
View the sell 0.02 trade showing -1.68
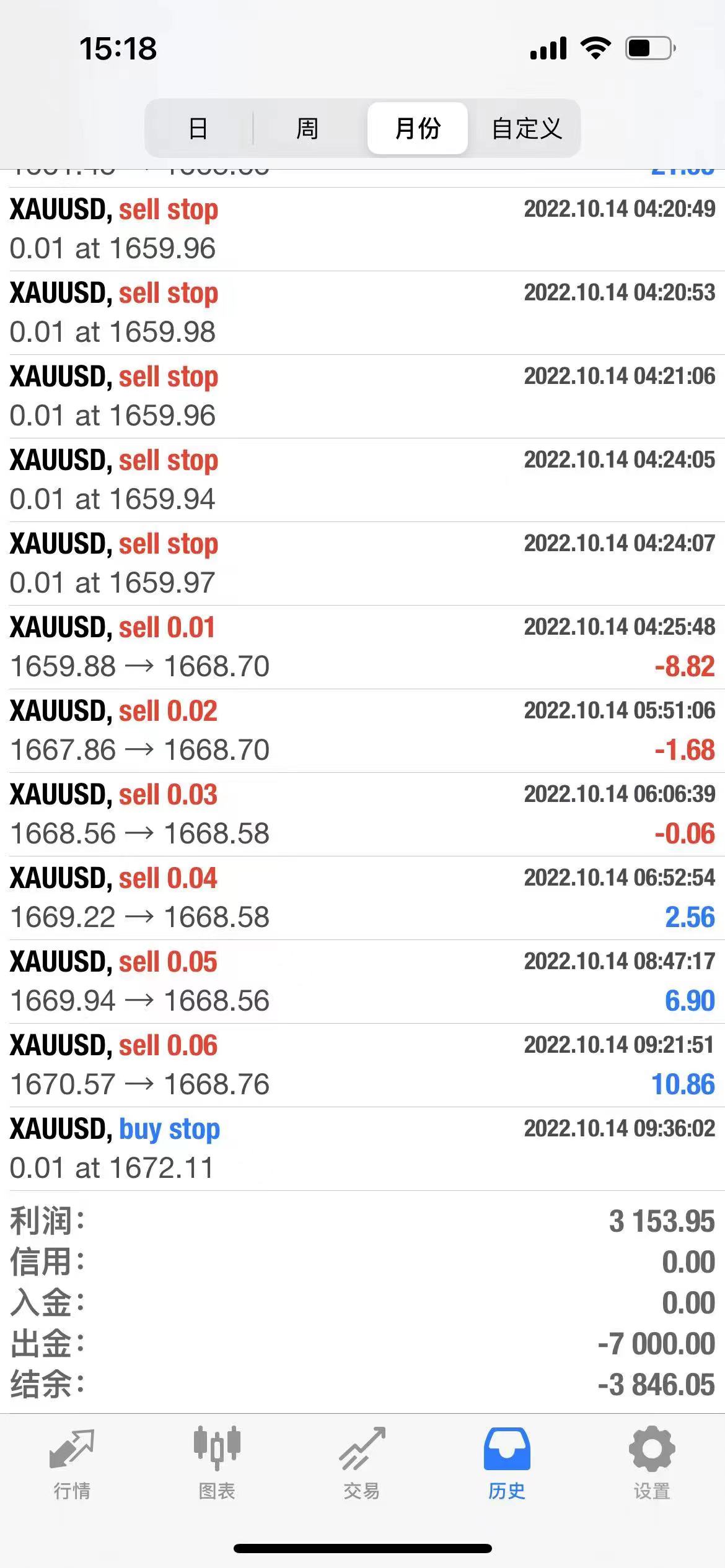[x=362, y=731]
